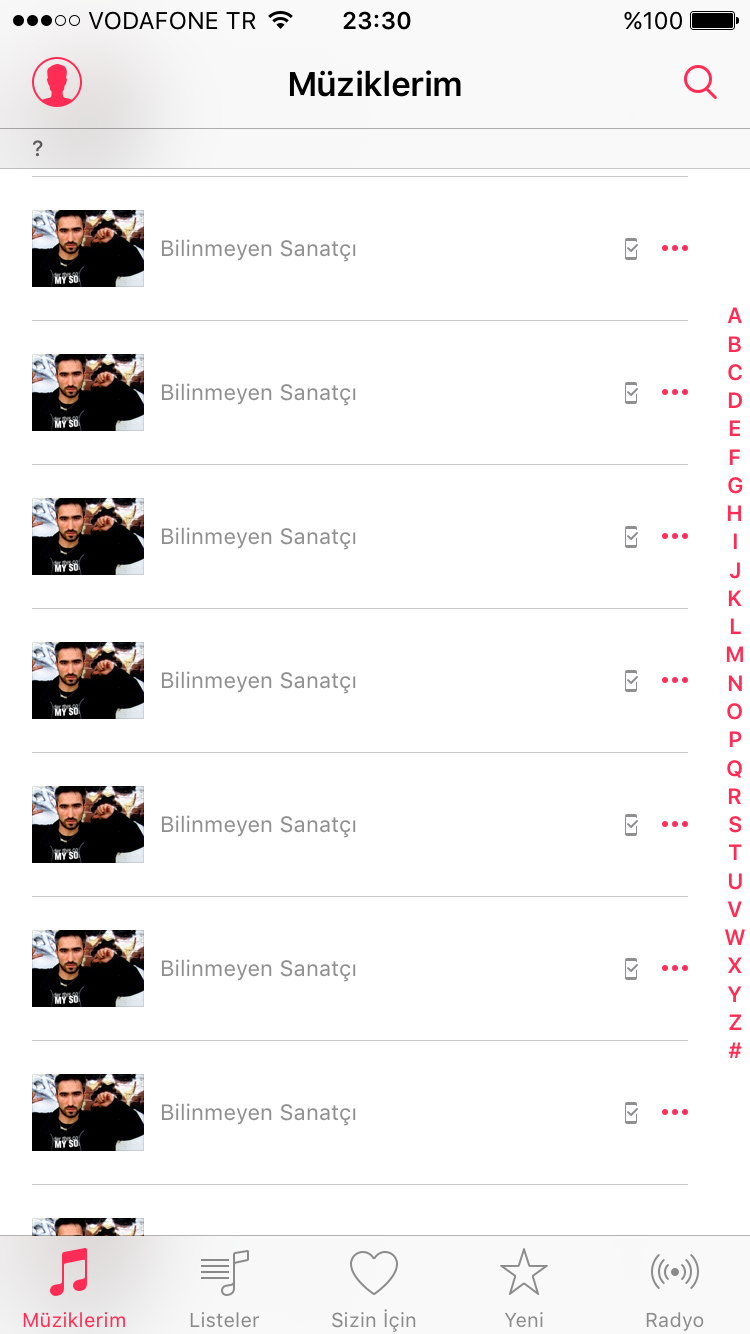Open the Yeni tab

tap(524, 1288)
